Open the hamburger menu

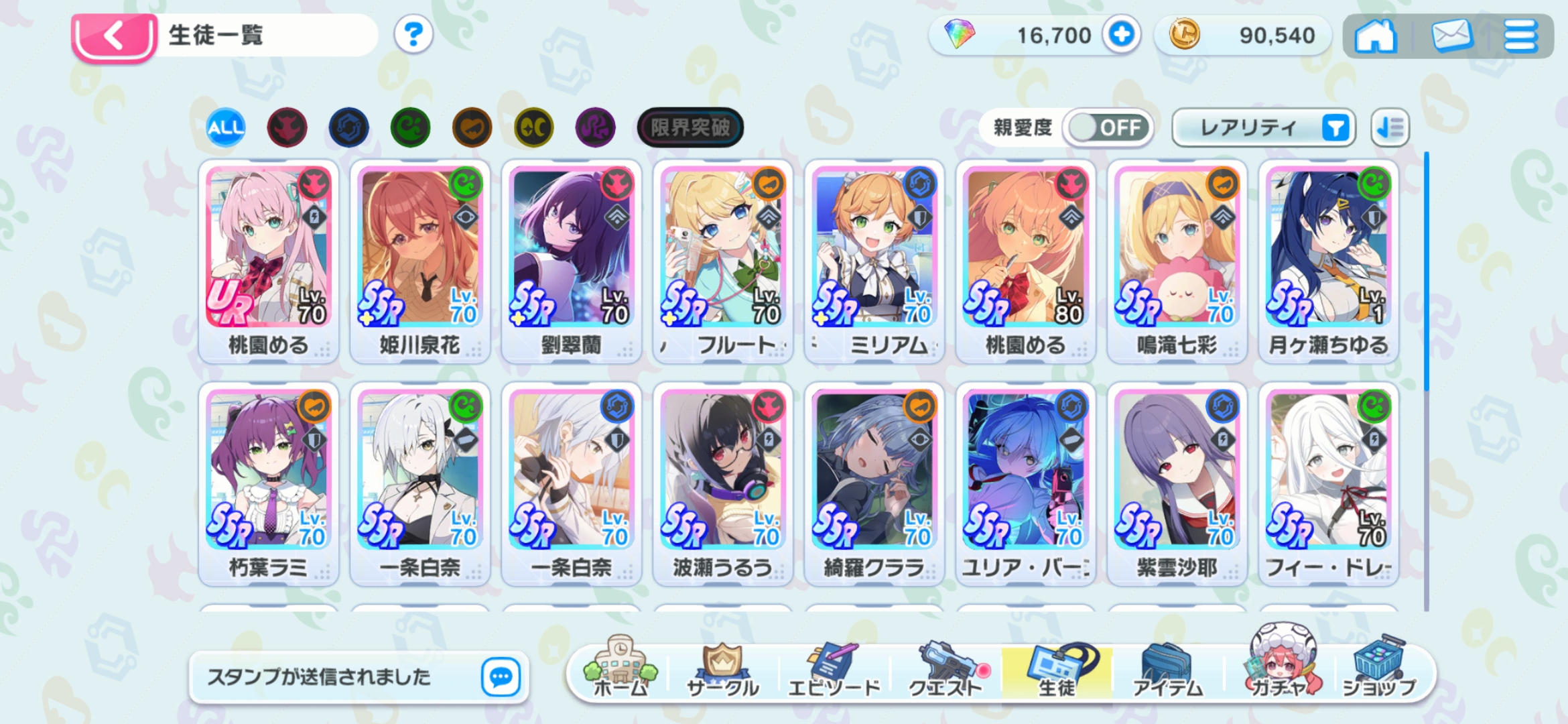click(1520, 36)
